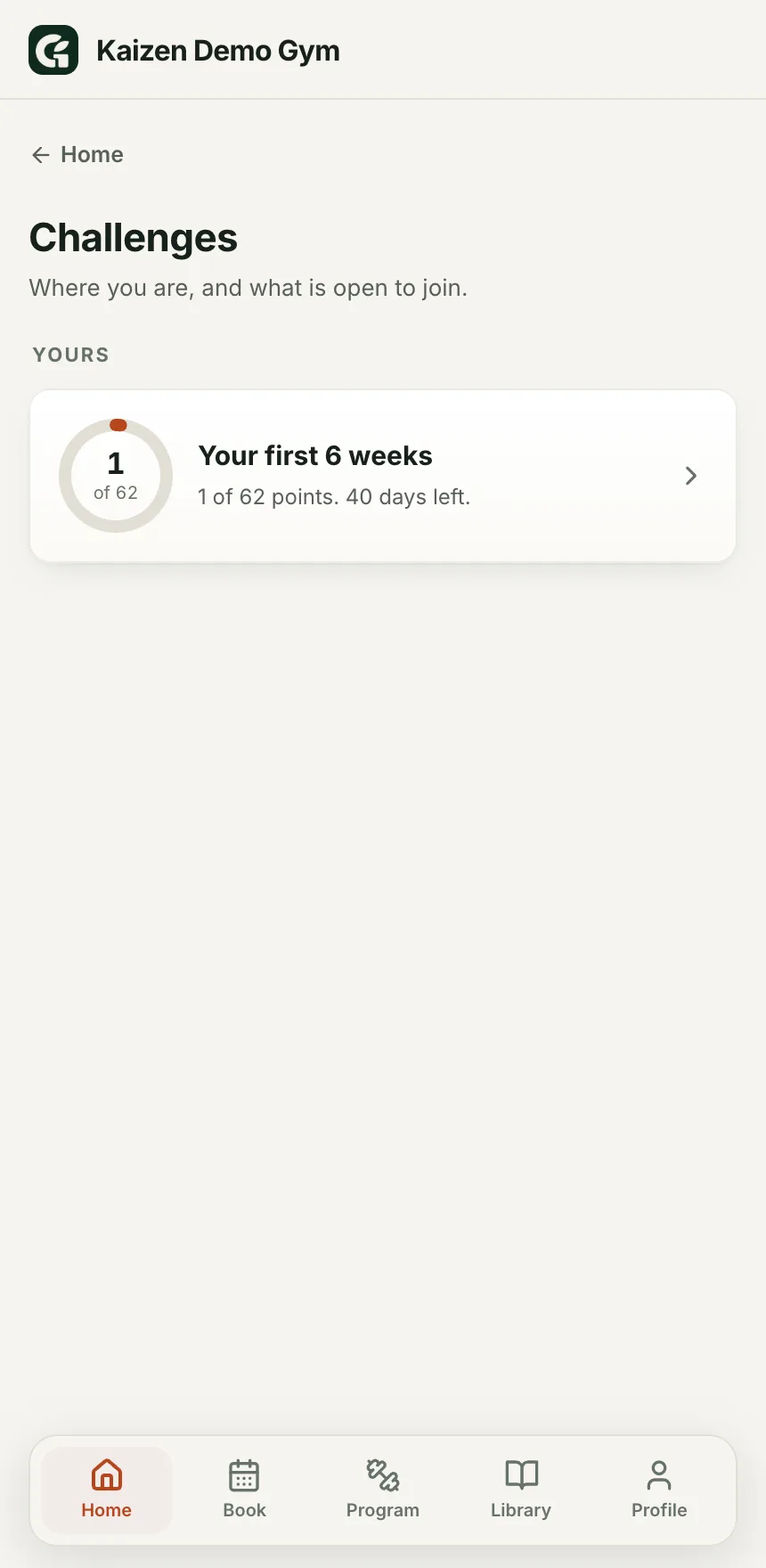Go back to Home via the arrow link
766x1568 pixels.
[x=77, y=155]
